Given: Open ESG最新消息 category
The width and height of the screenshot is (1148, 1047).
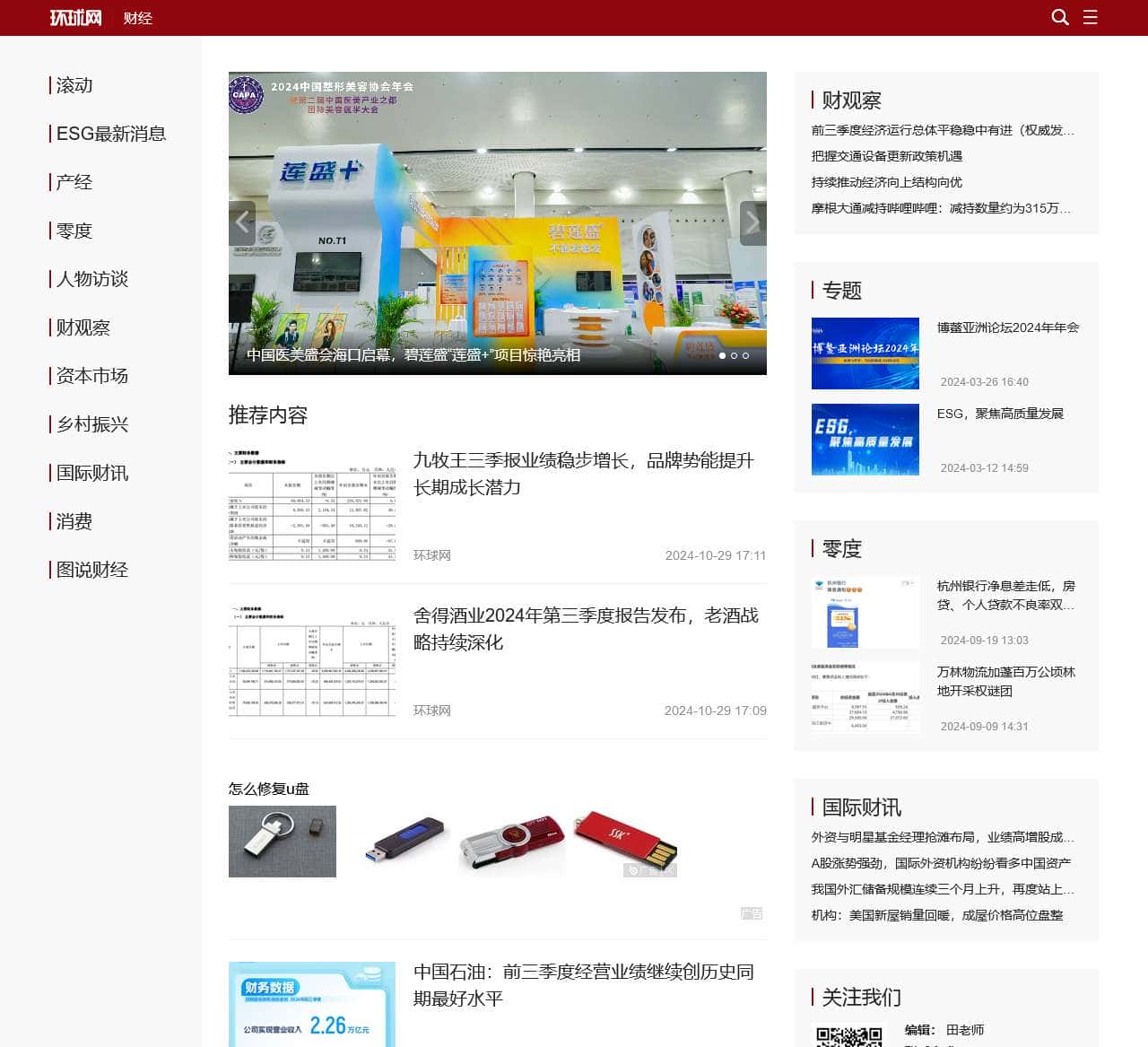Looking at the screenshot, I should pyautogui.click(x=110, y=134).
